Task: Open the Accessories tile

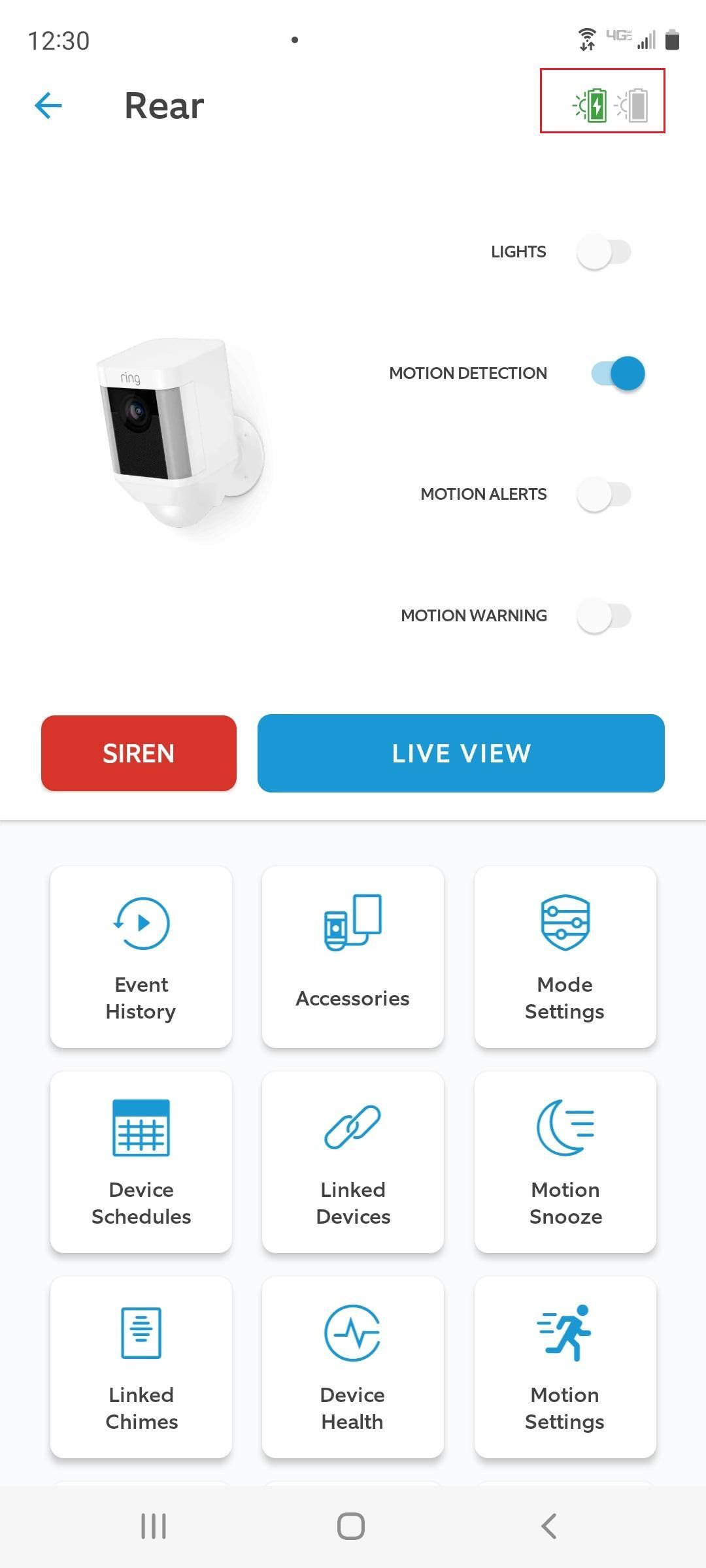Action: pyautogui.click(x=353, y=957)
